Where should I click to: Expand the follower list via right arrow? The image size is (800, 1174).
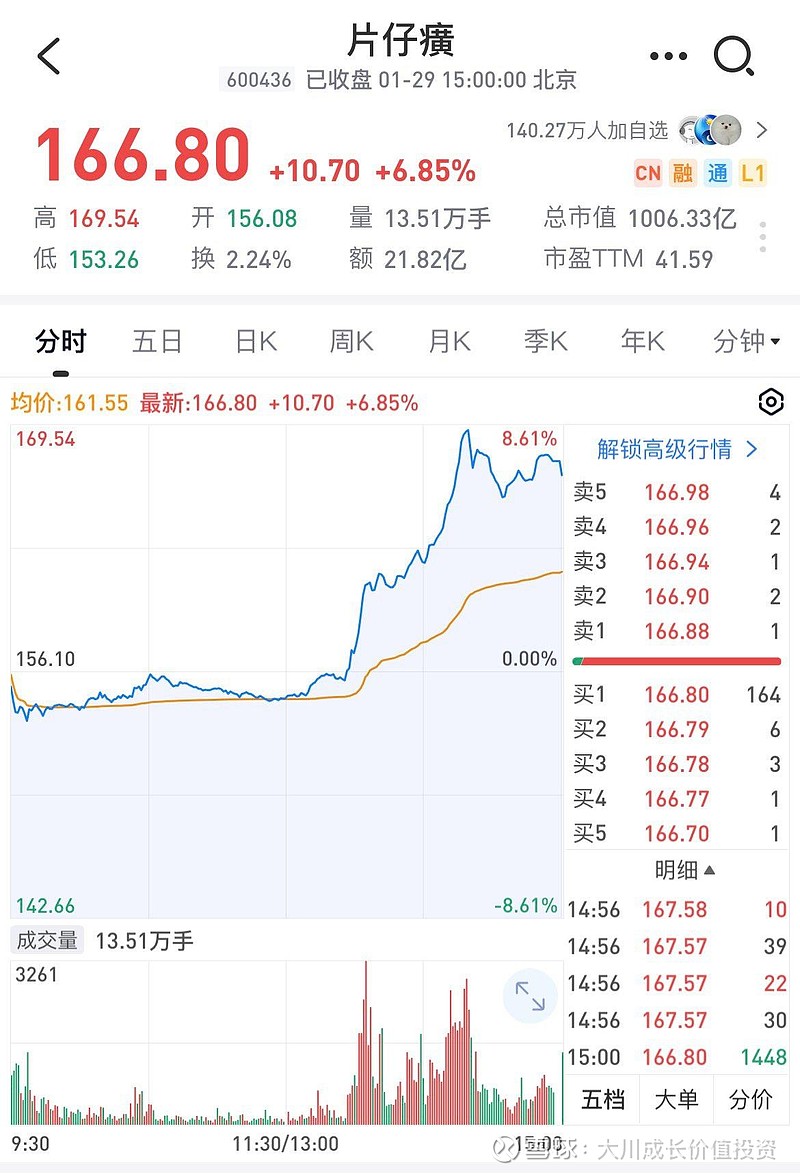tap(763, 129)
